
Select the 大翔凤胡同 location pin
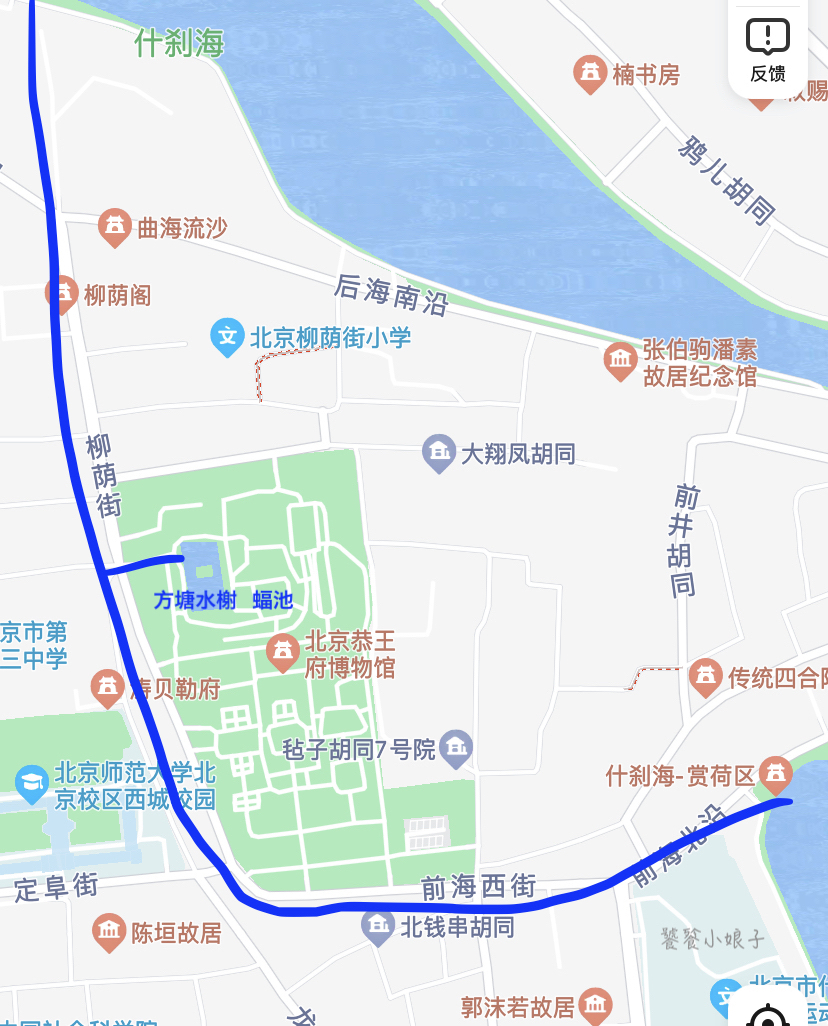(437, 453)
